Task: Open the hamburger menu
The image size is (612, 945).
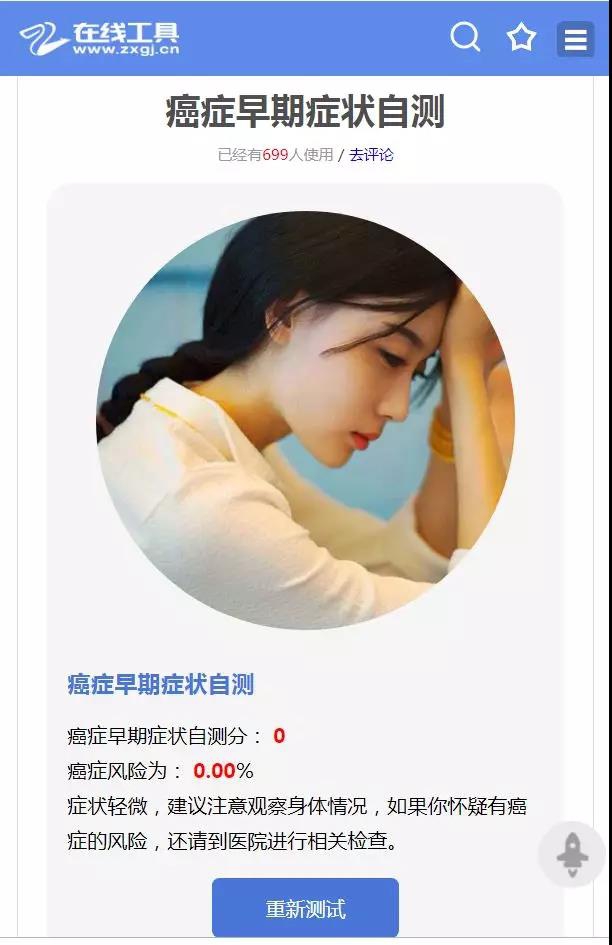Action: pyautogui.click(x=575, y=39)
